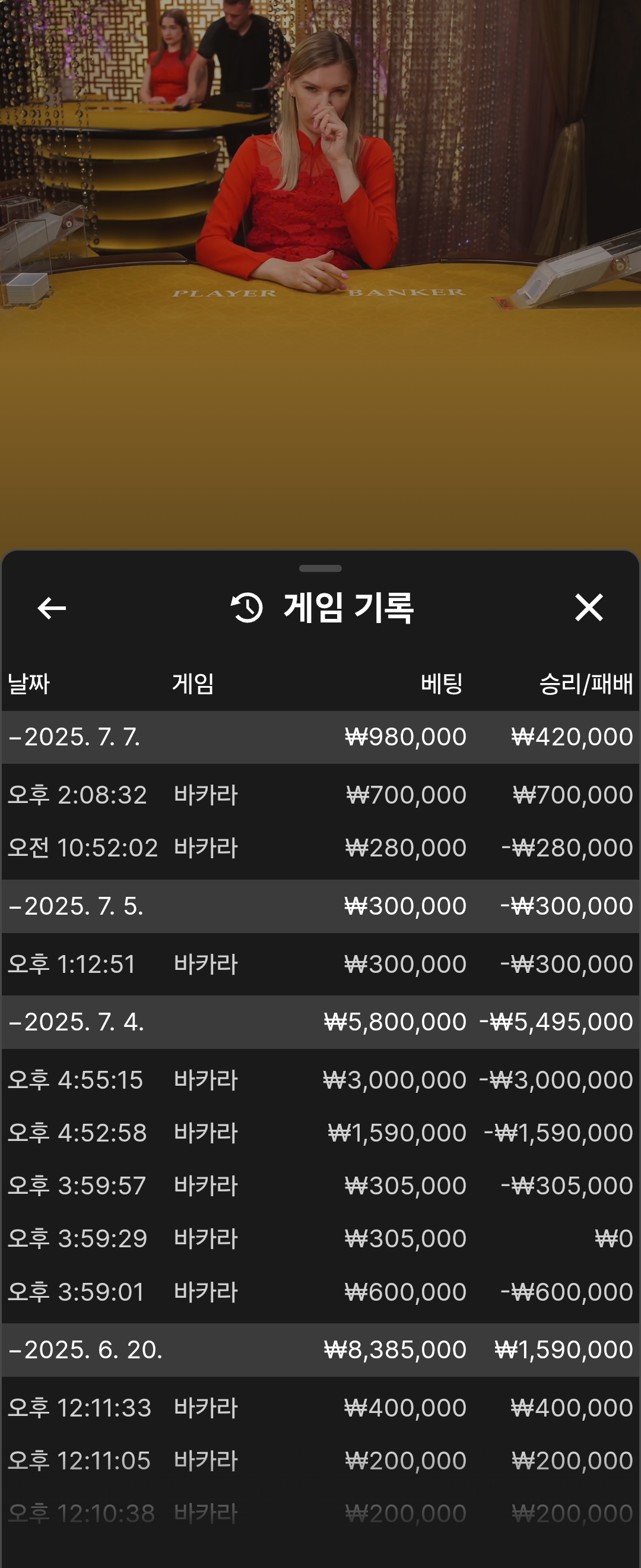641x1568 pixels.
Task: Open the 오후 4:55:15 바카라 record
Action: 320,1080
